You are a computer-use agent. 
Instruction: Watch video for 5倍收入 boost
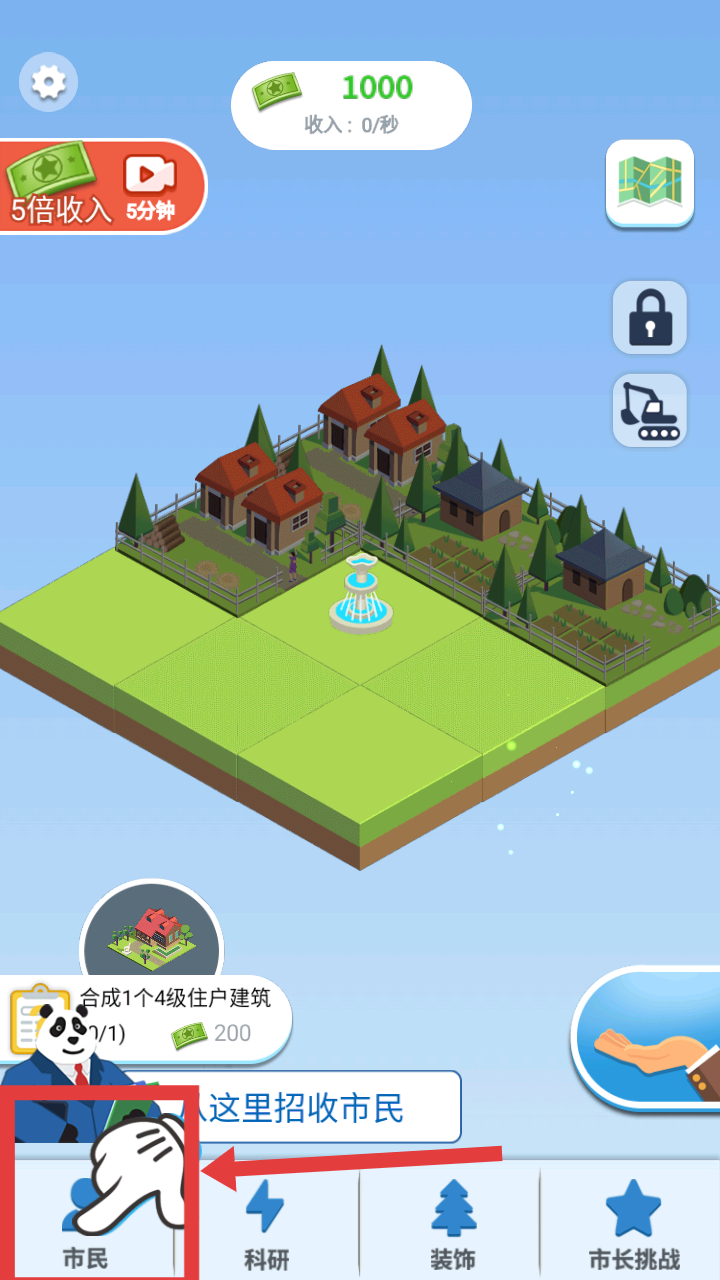pos(102,187)
